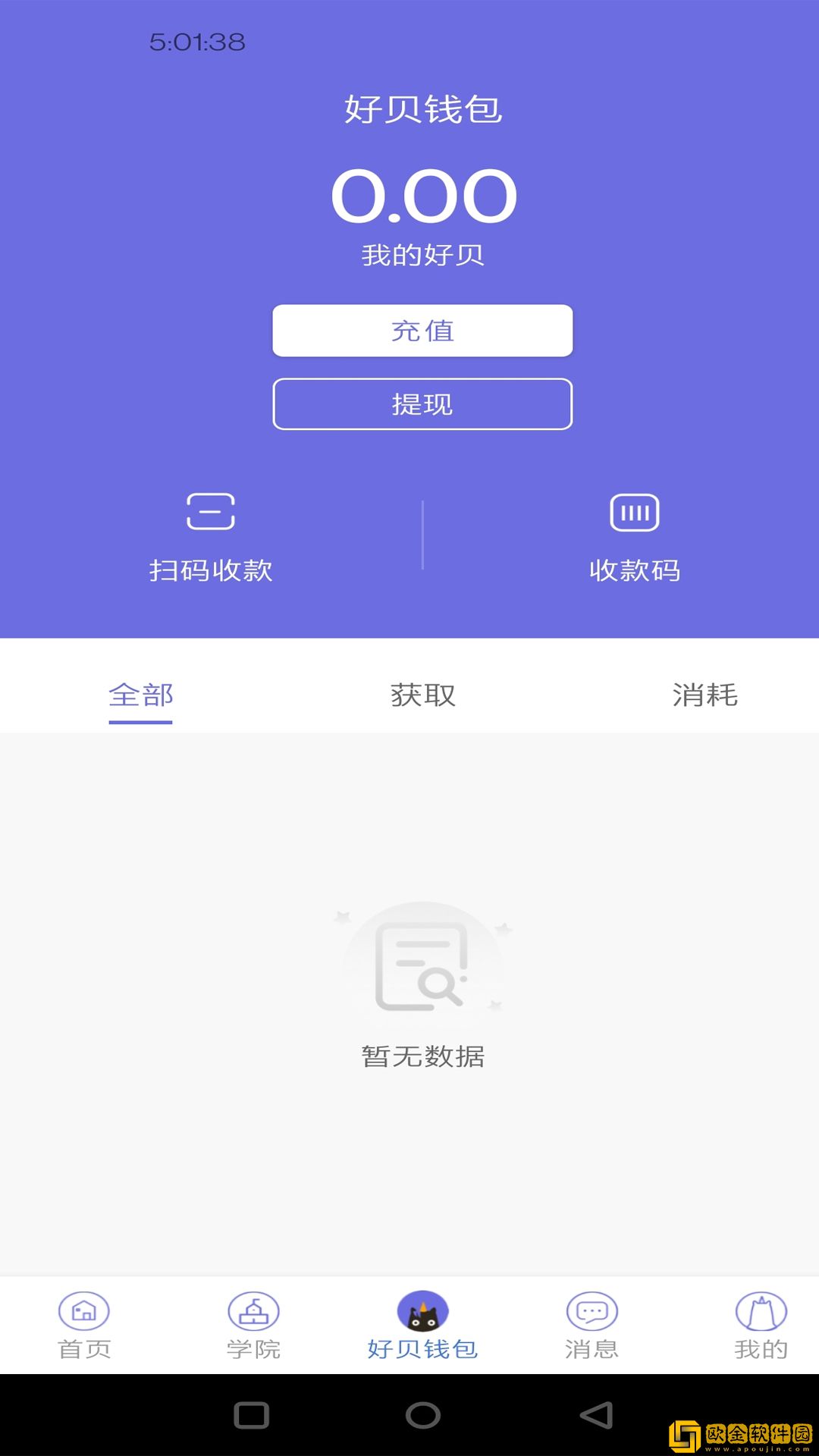Tap the 我的好贝 label under balance
The image size is (819, 1456).
pyautogui.click(x=422, y=253)
